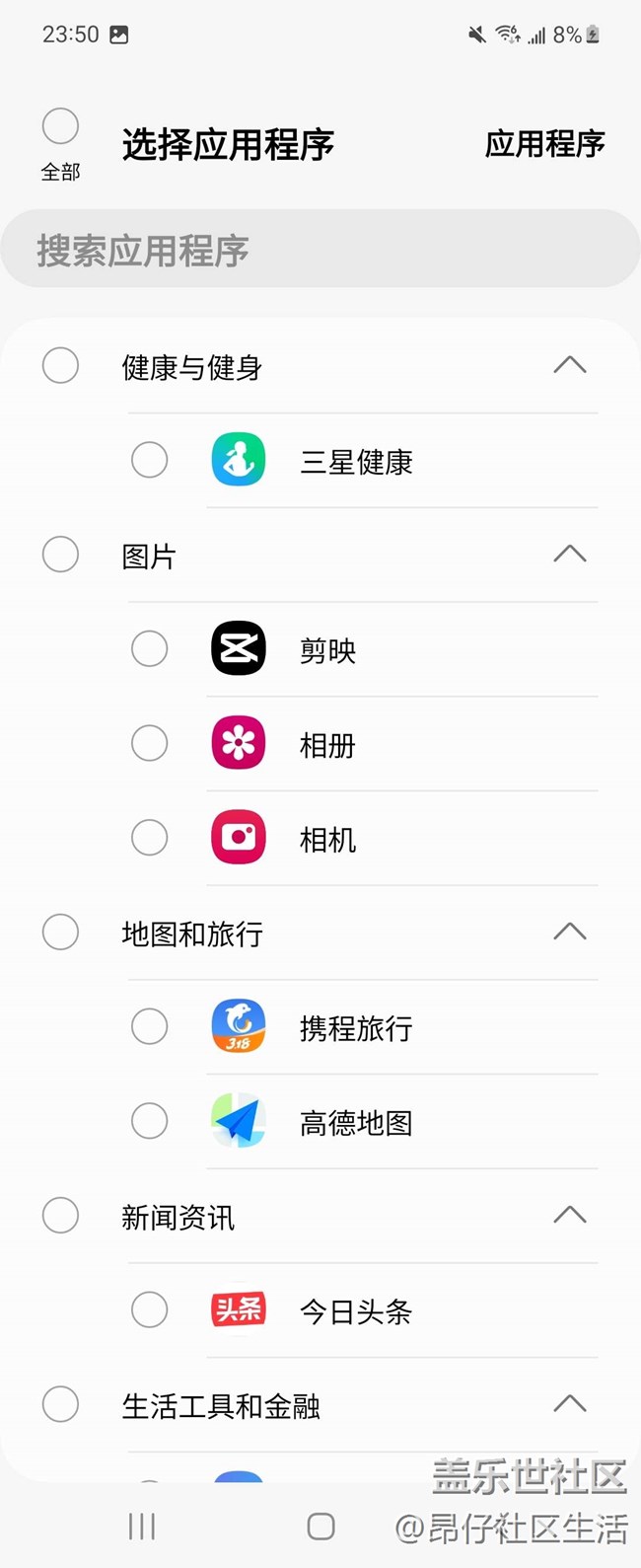The height and width of the screenshot is (1568, 641).
Task: Collapse the 新闻资讯 category
Action: click(x=570, y=1215)
